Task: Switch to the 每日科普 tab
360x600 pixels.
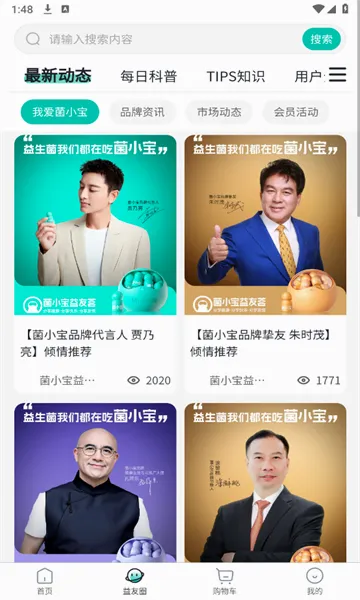Action: pyautogui.click(x=148, y=76)
